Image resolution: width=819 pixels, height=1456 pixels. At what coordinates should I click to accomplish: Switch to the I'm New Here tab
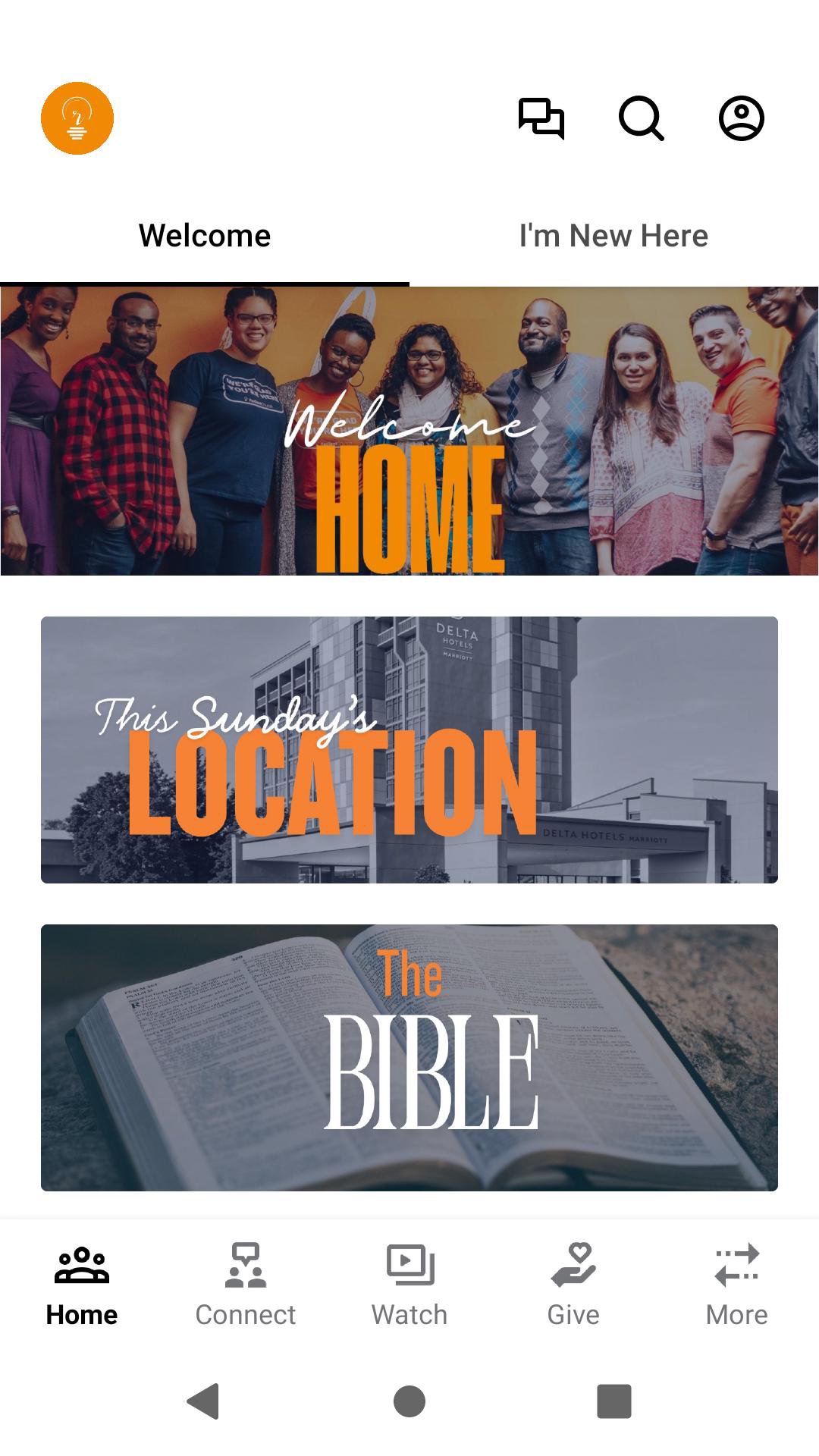[x=613, y=236]
